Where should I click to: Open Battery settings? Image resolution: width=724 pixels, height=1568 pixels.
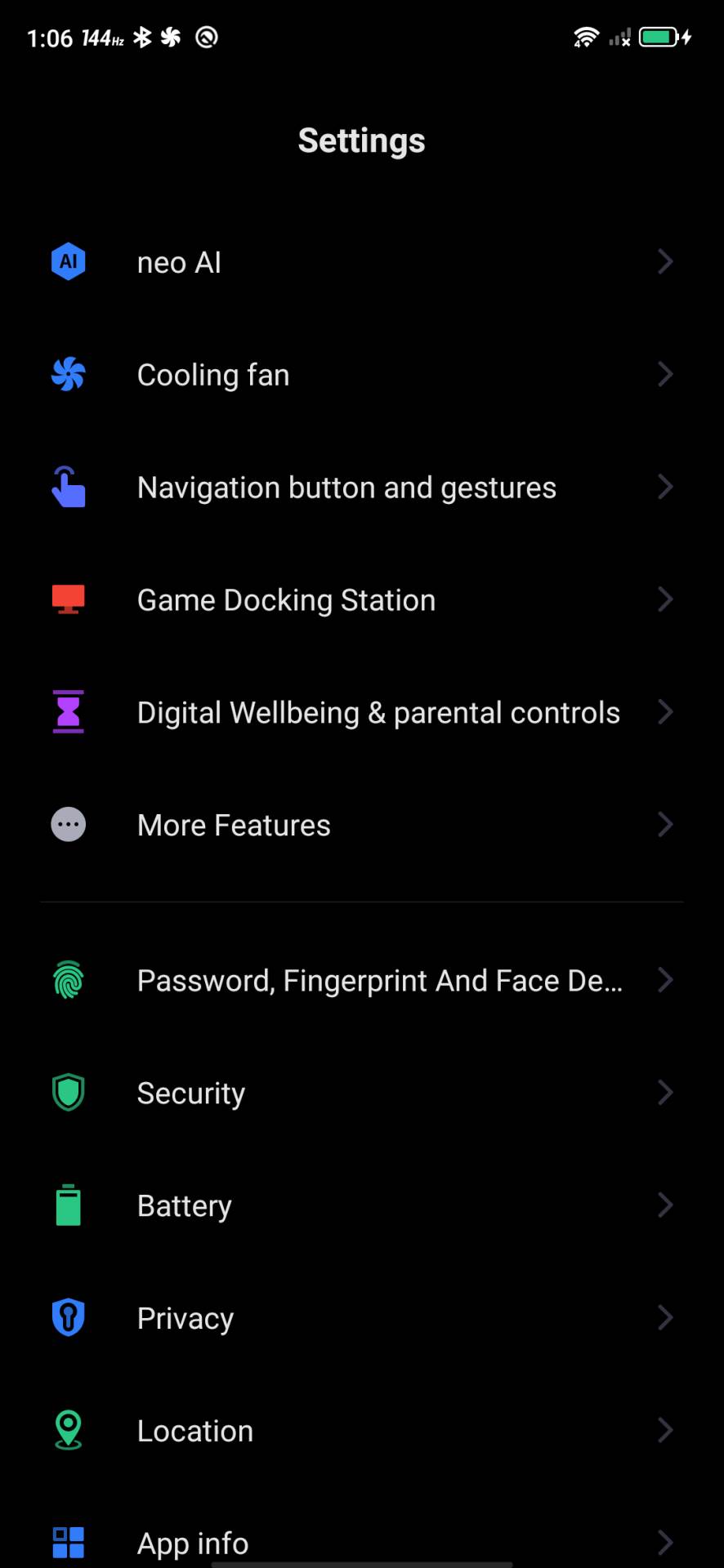tap(361, 1205)
